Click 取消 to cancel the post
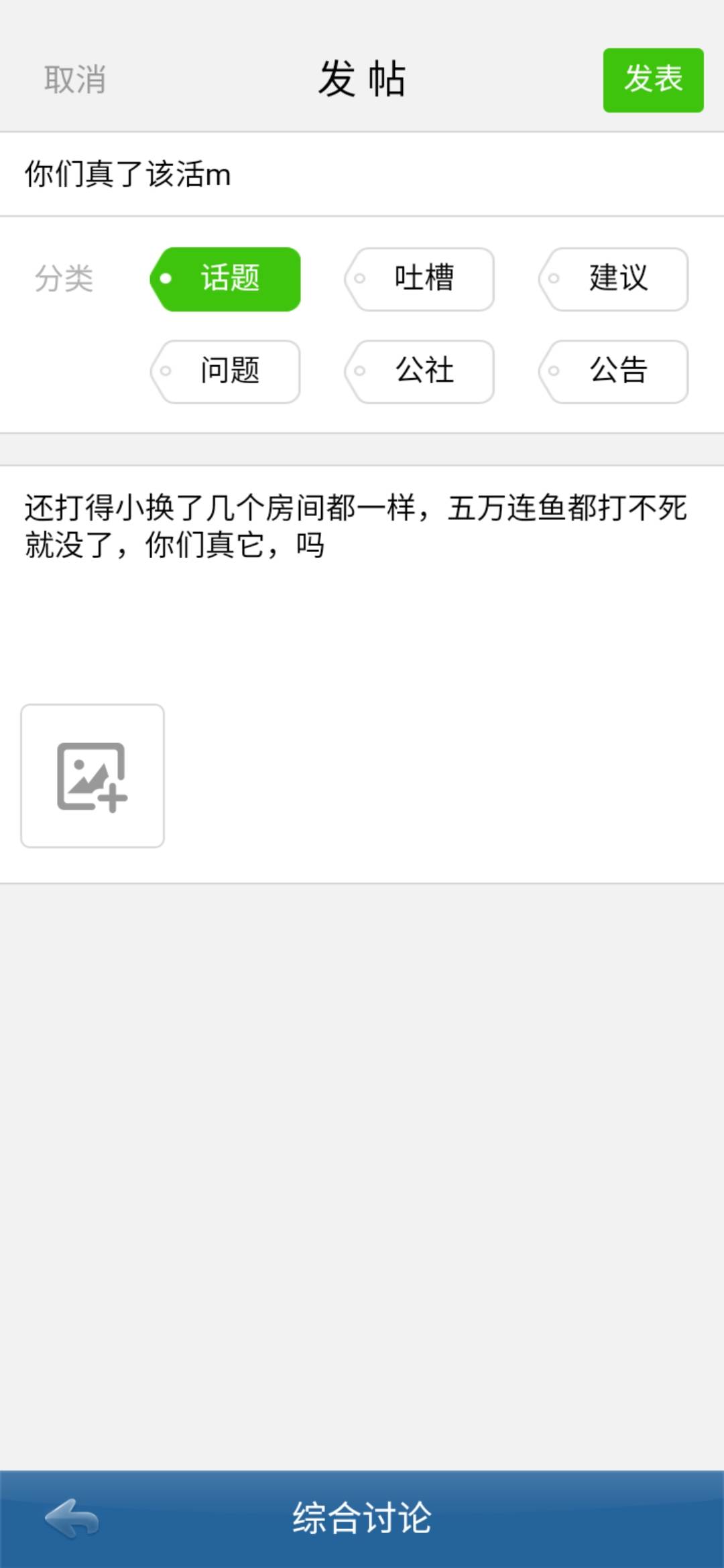 pyautogui.click(x=74, y=79)
